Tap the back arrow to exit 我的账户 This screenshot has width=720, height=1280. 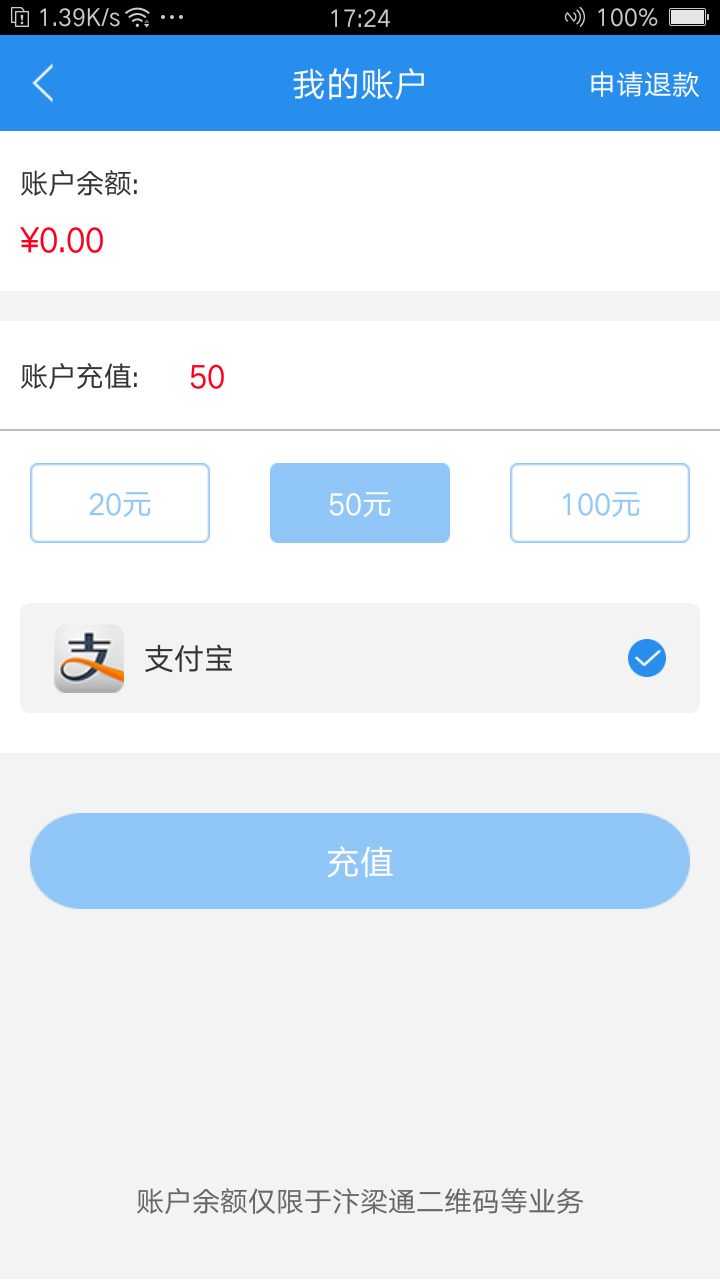[x=42, y=83]
